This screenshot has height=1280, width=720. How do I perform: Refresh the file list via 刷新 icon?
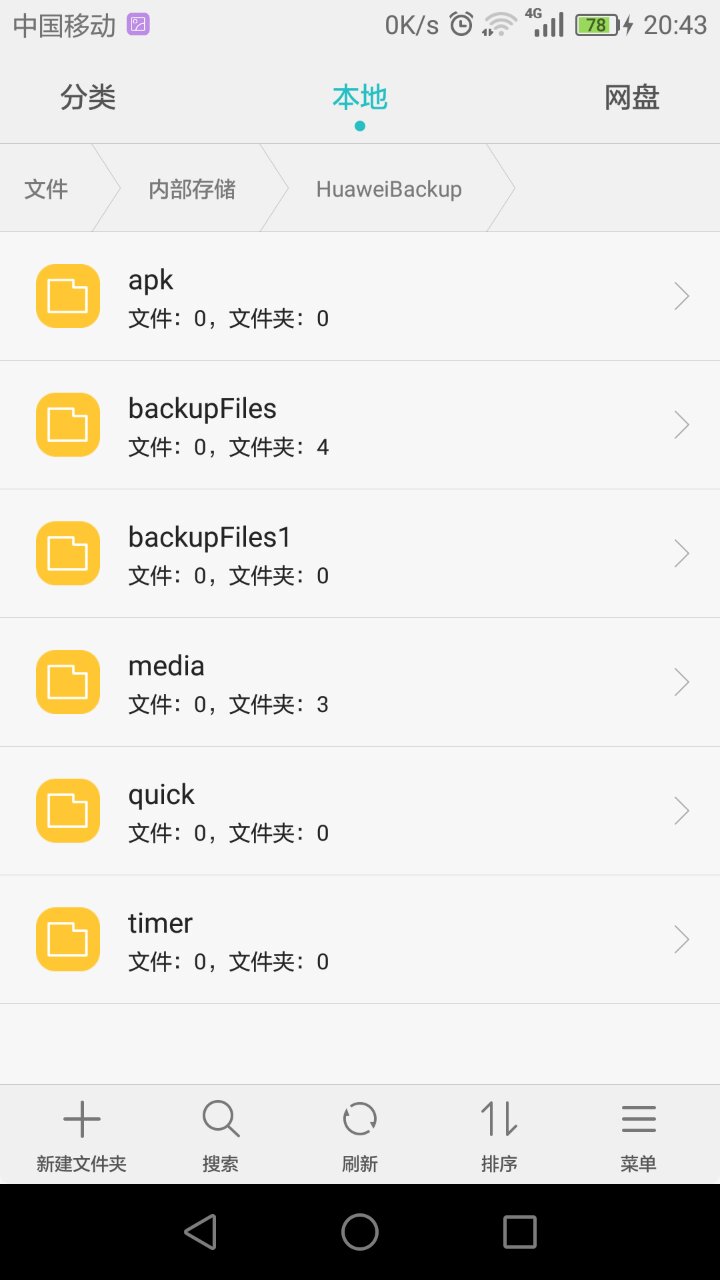tap(359, 1133)
